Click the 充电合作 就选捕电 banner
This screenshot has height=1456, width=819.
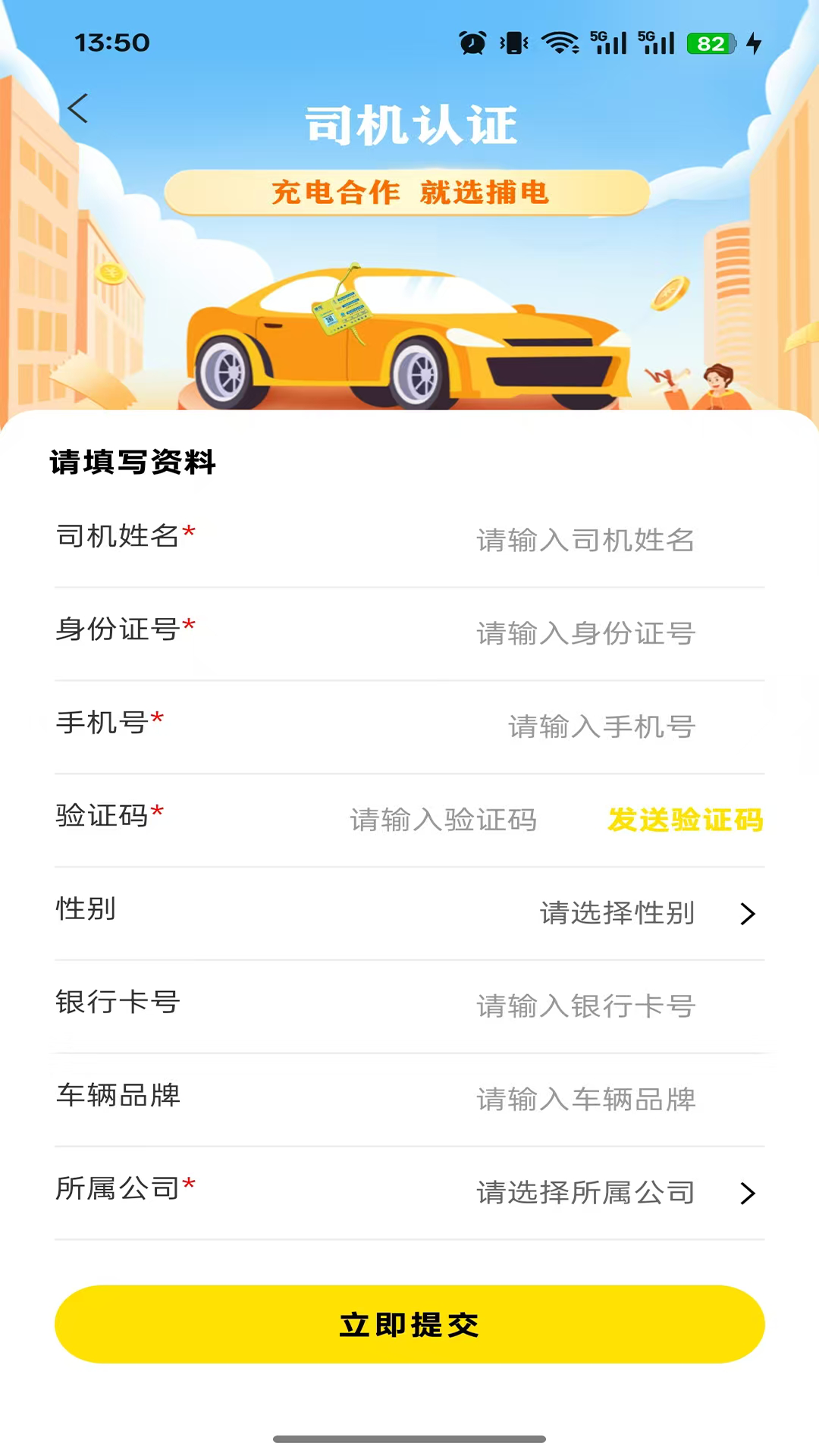pos(409,193)
